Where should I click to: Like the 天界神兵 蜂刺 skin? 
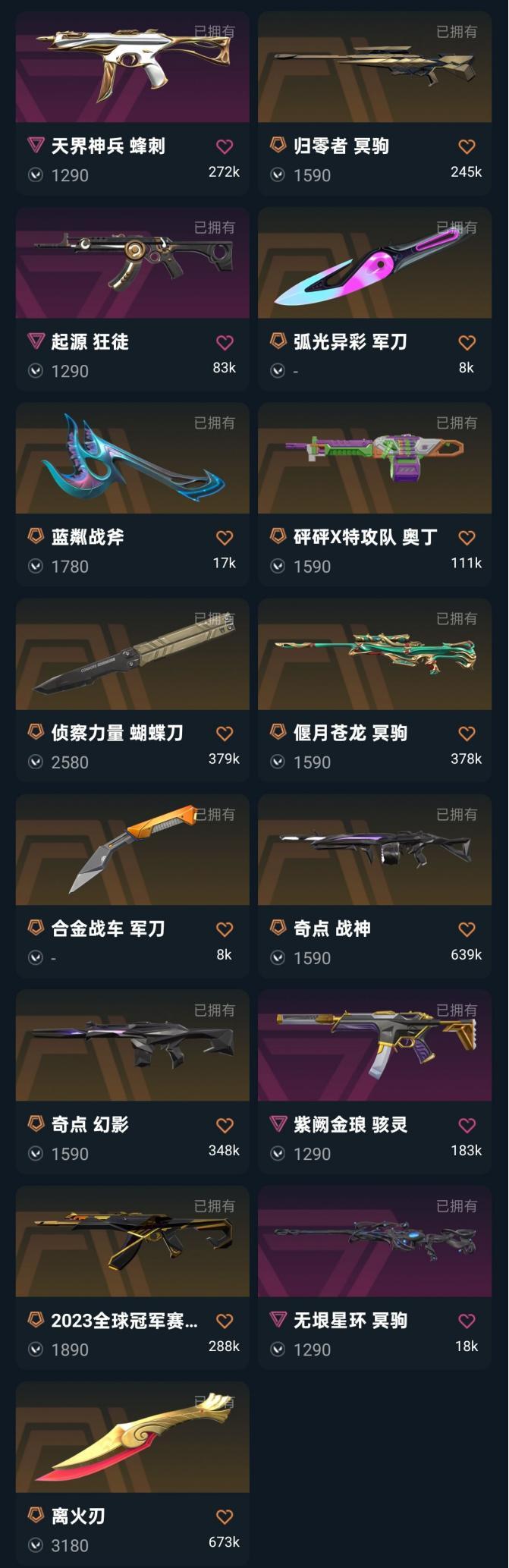(x=225, y=146)
